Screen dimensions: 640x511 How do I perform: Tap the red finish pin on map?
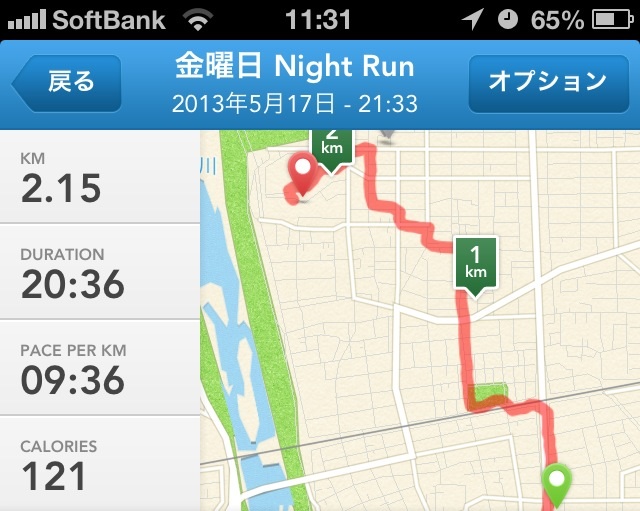[x=303, y=174]
